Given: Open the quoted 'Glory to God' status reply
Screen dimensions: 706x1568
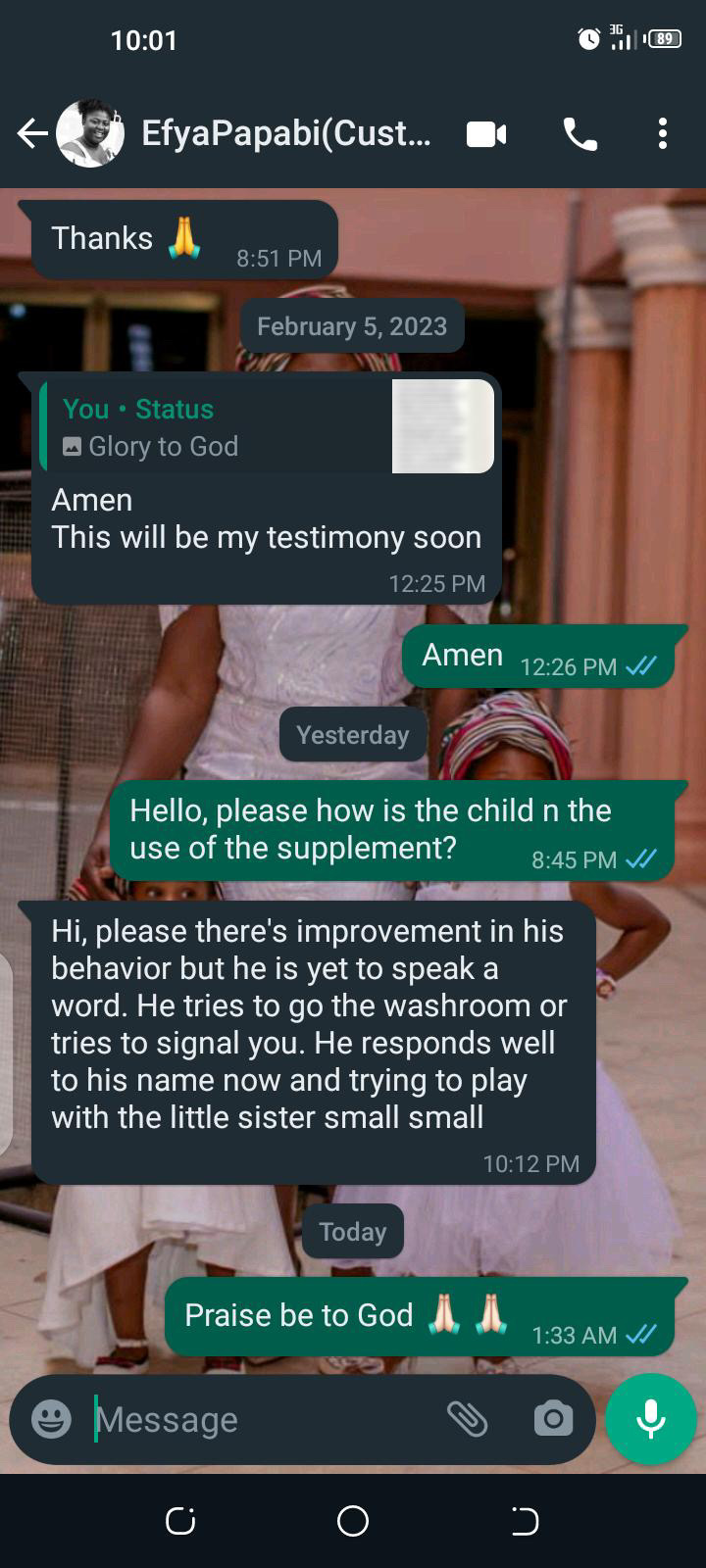Looking at the screenshot, I should click(x=267, y=427).
